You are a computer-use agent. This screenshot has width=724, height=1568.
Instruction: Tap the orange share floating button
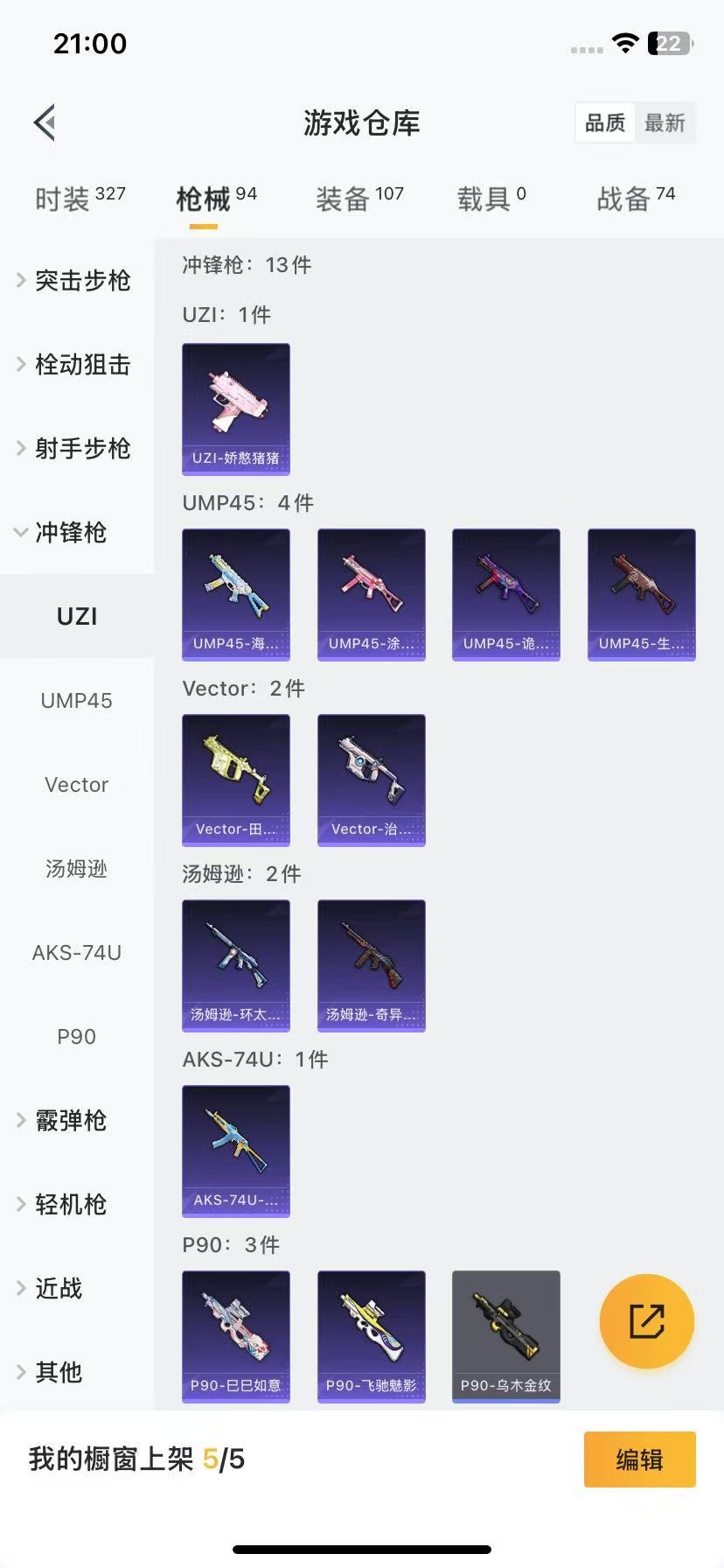pos(647,1321)
